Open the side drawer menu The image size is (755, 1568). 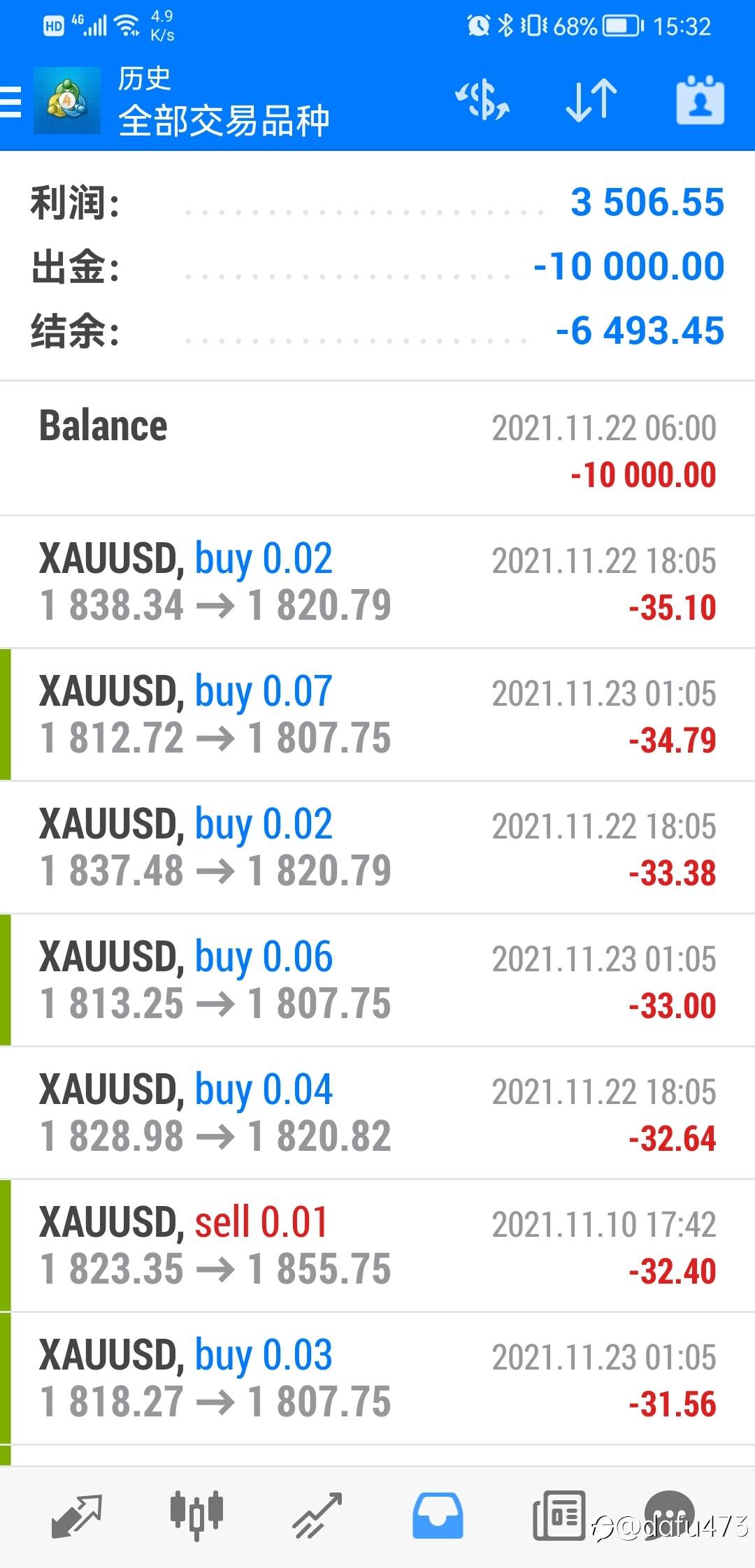[x=11, y=101]
